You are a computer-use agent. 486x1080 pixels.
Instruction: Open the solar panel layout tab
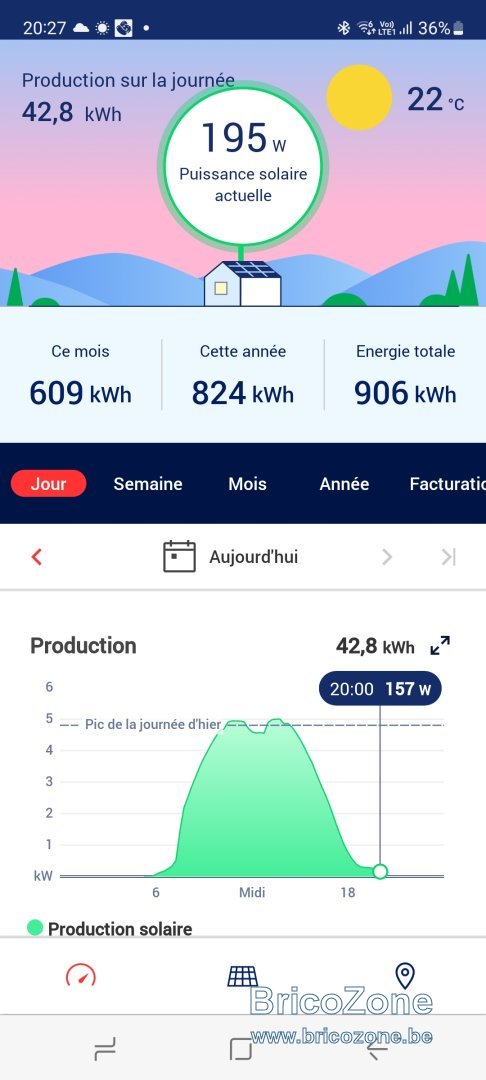[243, 975]
